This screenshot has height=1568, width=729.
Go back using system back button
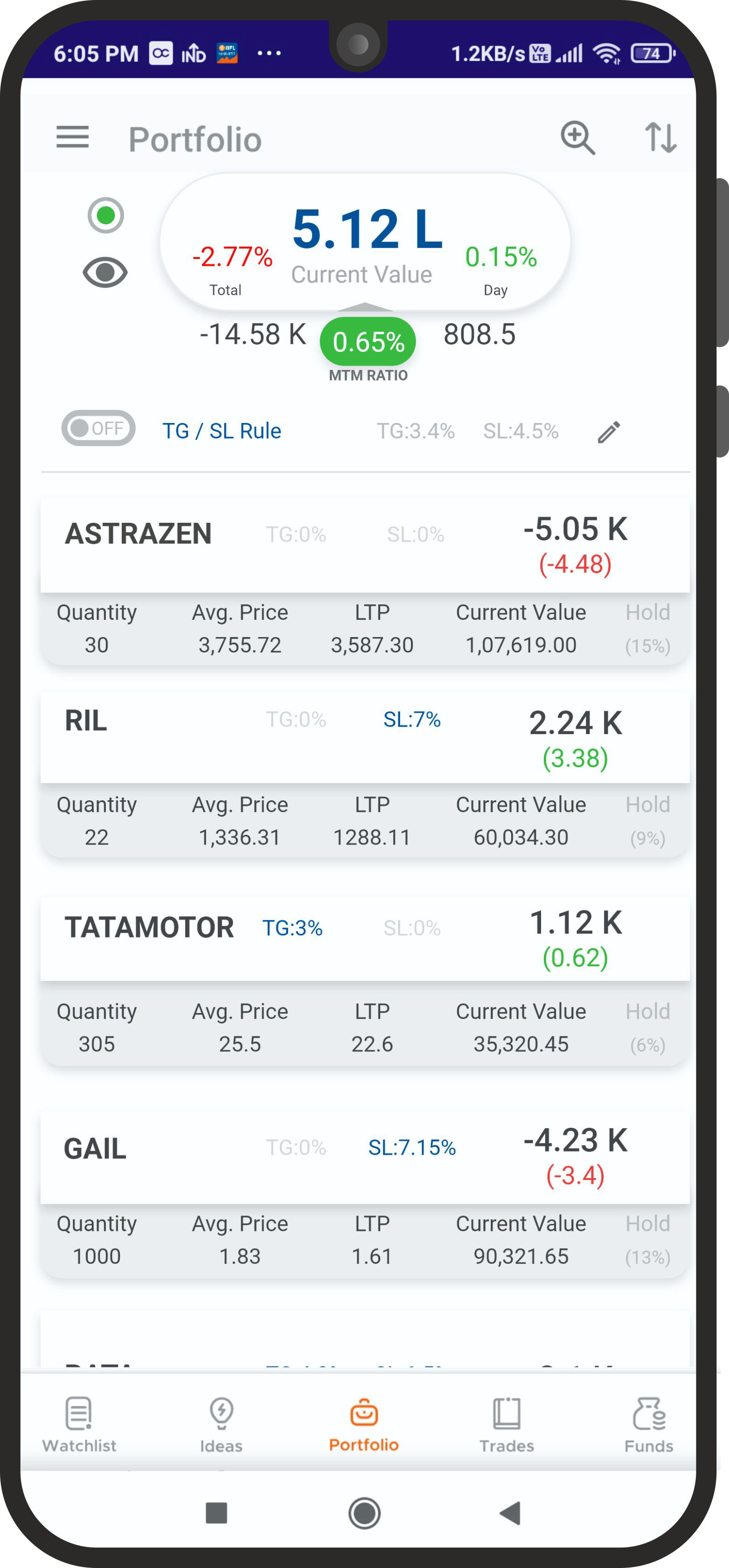tap(510, 1512)
